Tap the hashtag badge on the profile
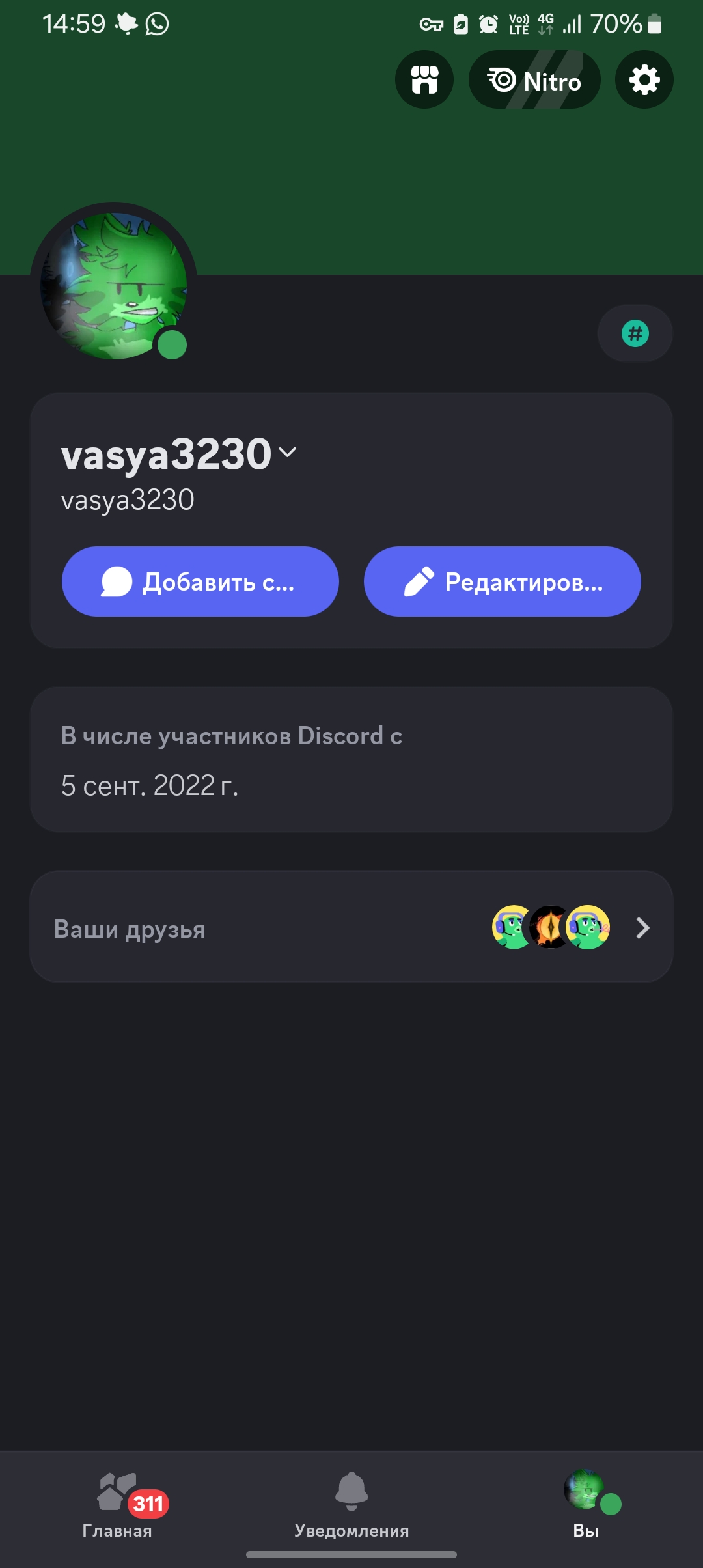 (x=635, y=333)
